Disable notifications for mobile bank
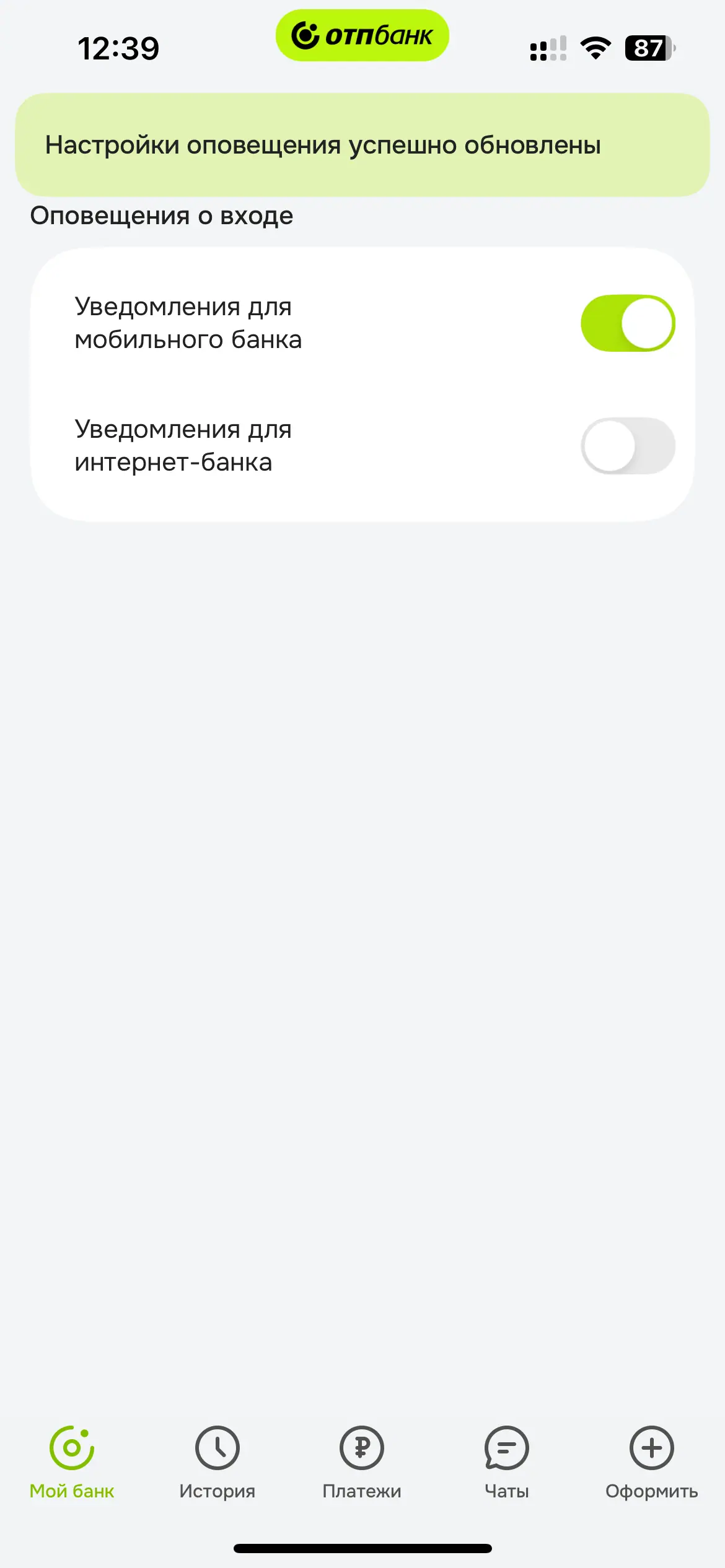The width and height of the screenshot is (725, 1568). 628,323
